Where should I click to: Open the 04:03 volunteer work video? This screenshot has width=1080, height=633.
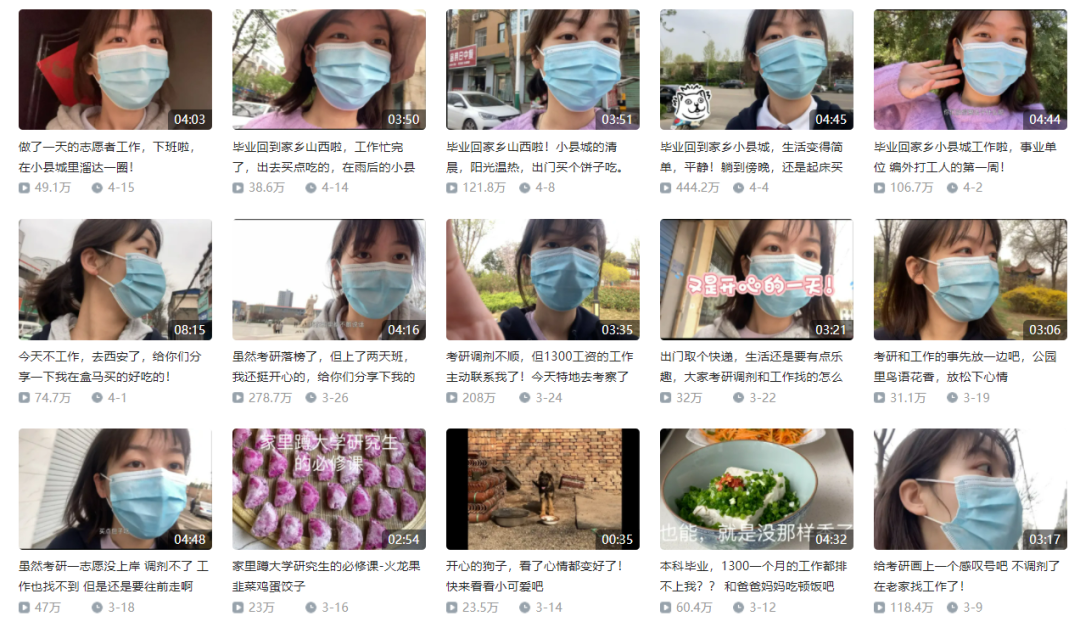(x=115, y=70)
